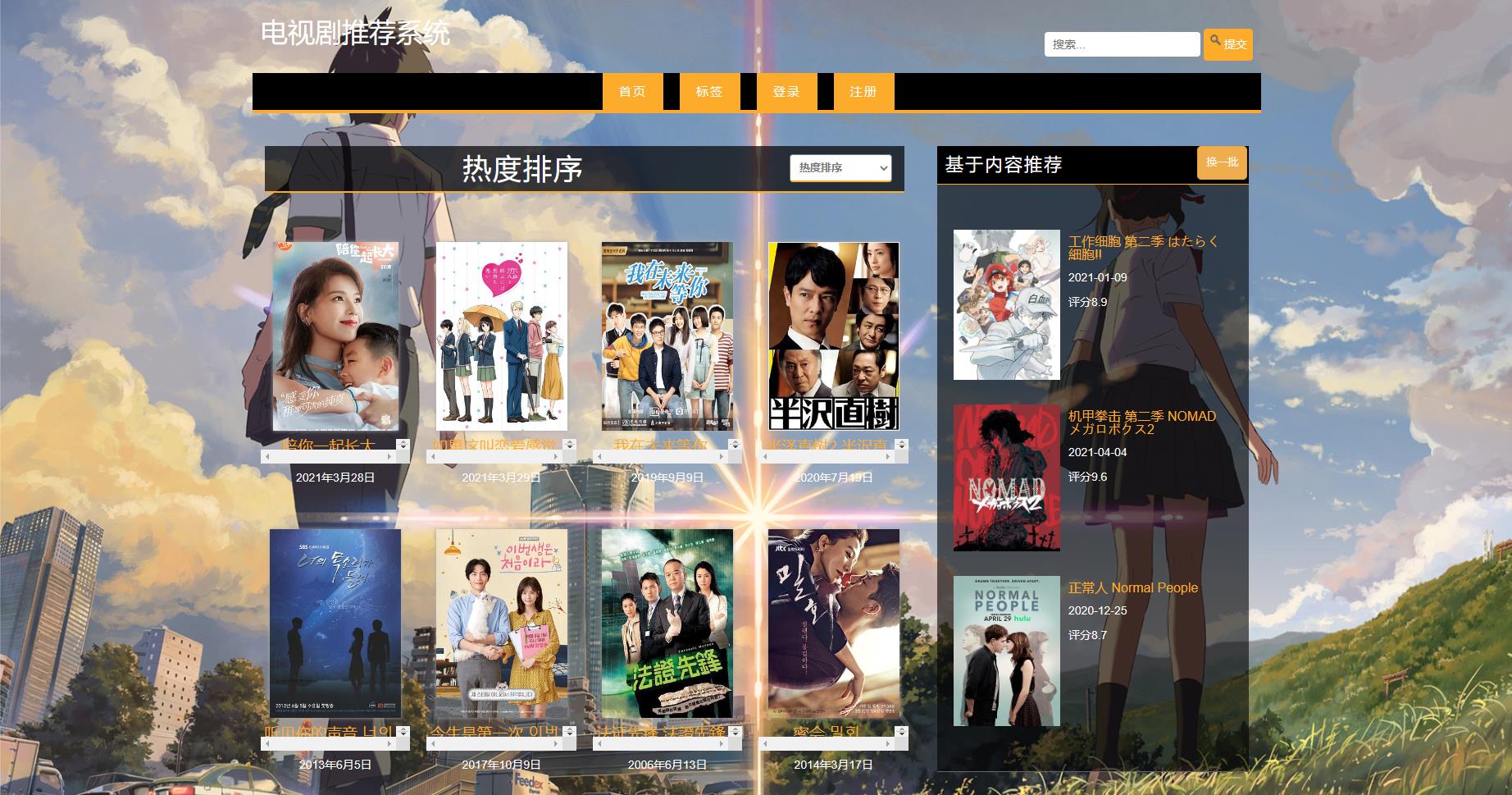Open the 陪你一起长大 poster
This screenshot has height=795, width=1512.
coord(335,336)
